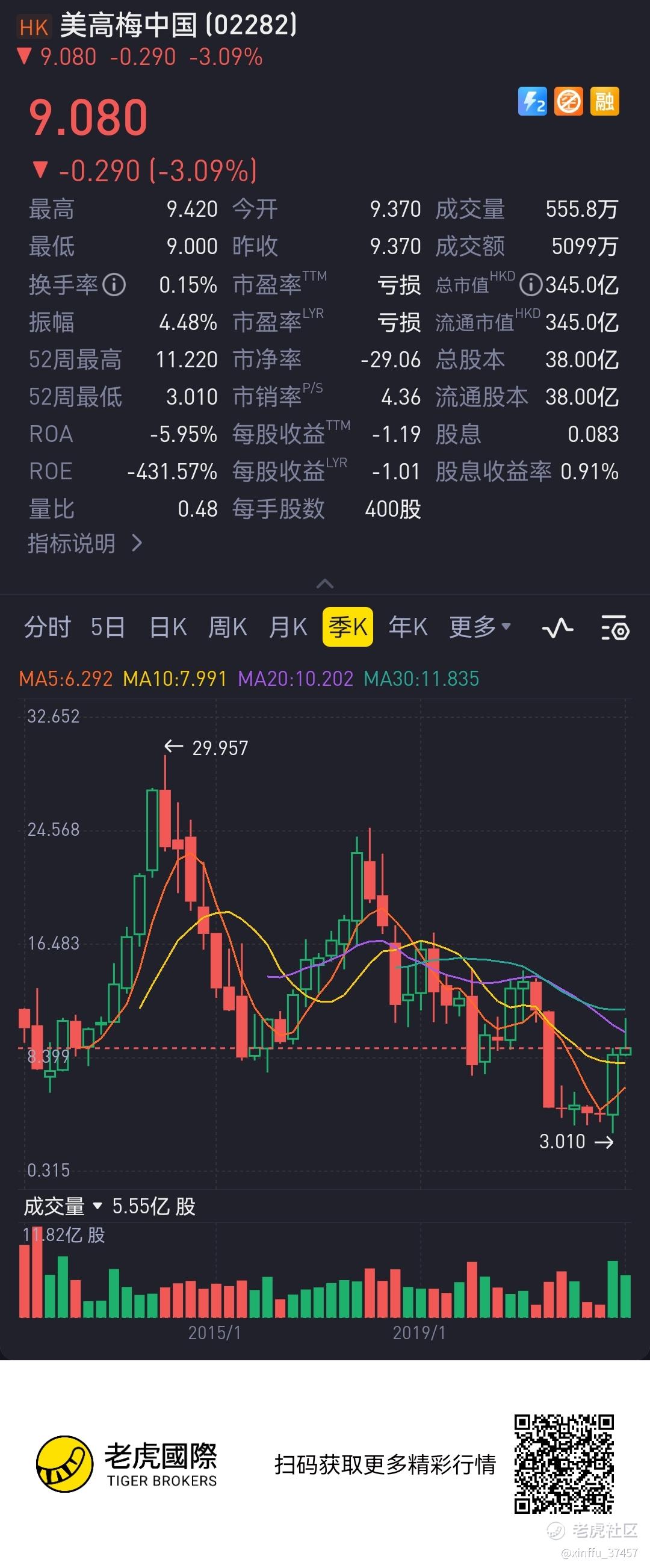Show the 日K daily candlestick chart
The width and height of the screenshot is (650, 1568).
[x=168, y=627]
